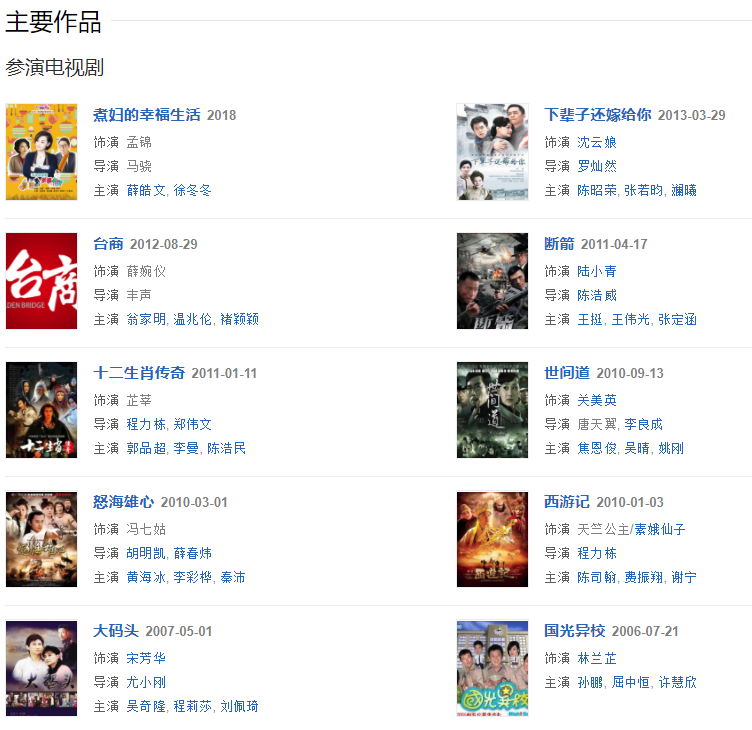Open the 大码头 title link
The width and height of the screenshot is (752, 730).
[x=116, y=630]
